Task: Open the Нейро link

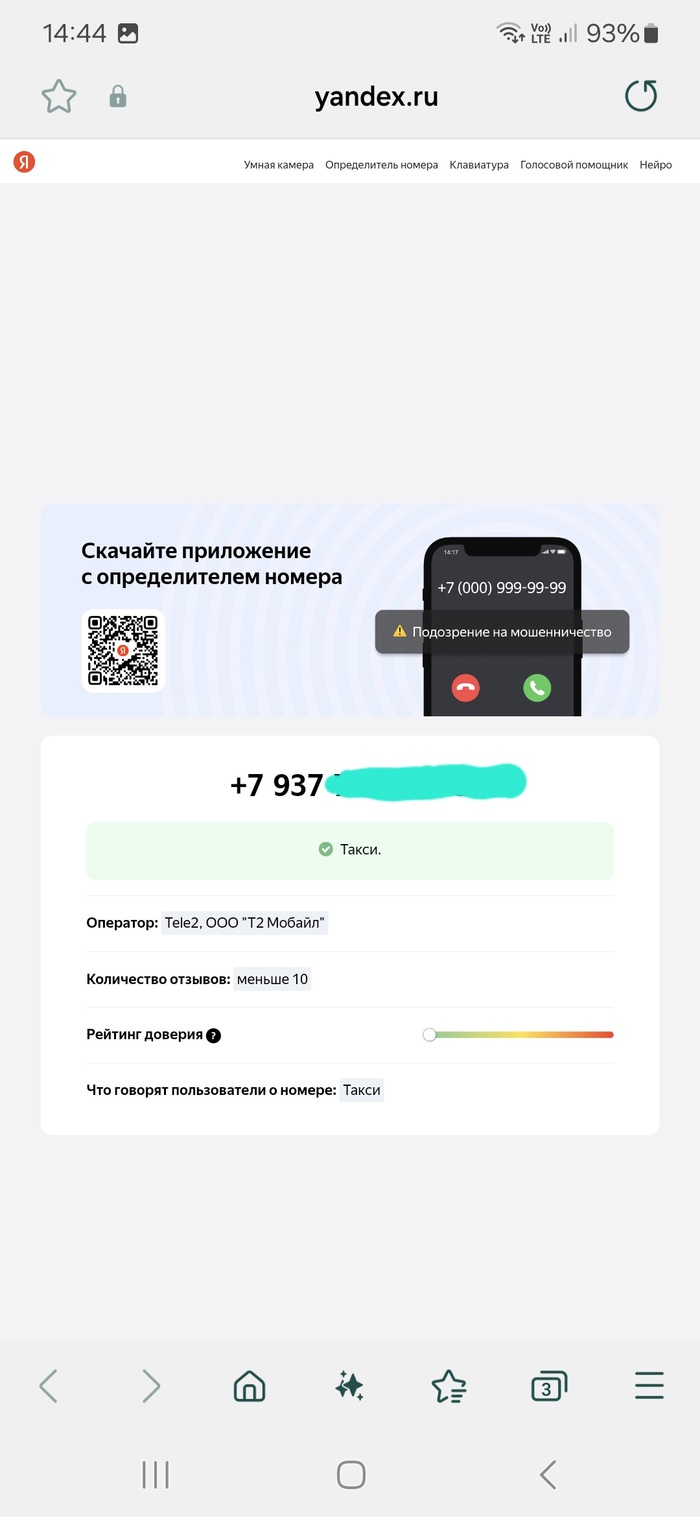Action: tap(656, 165)
